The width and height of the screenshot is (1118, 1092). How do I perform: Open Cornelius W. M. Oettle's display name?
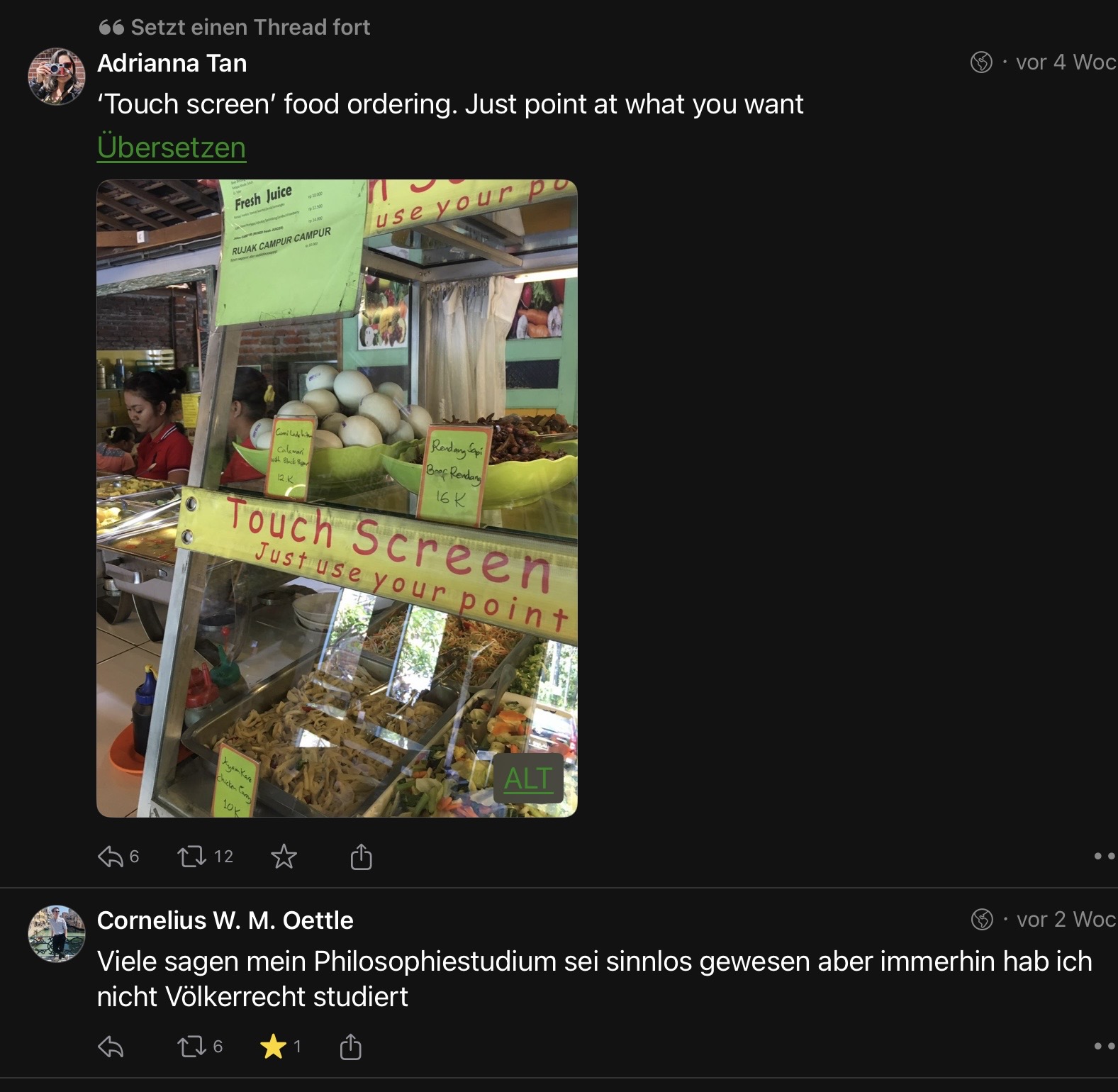[x=225, y=920]
